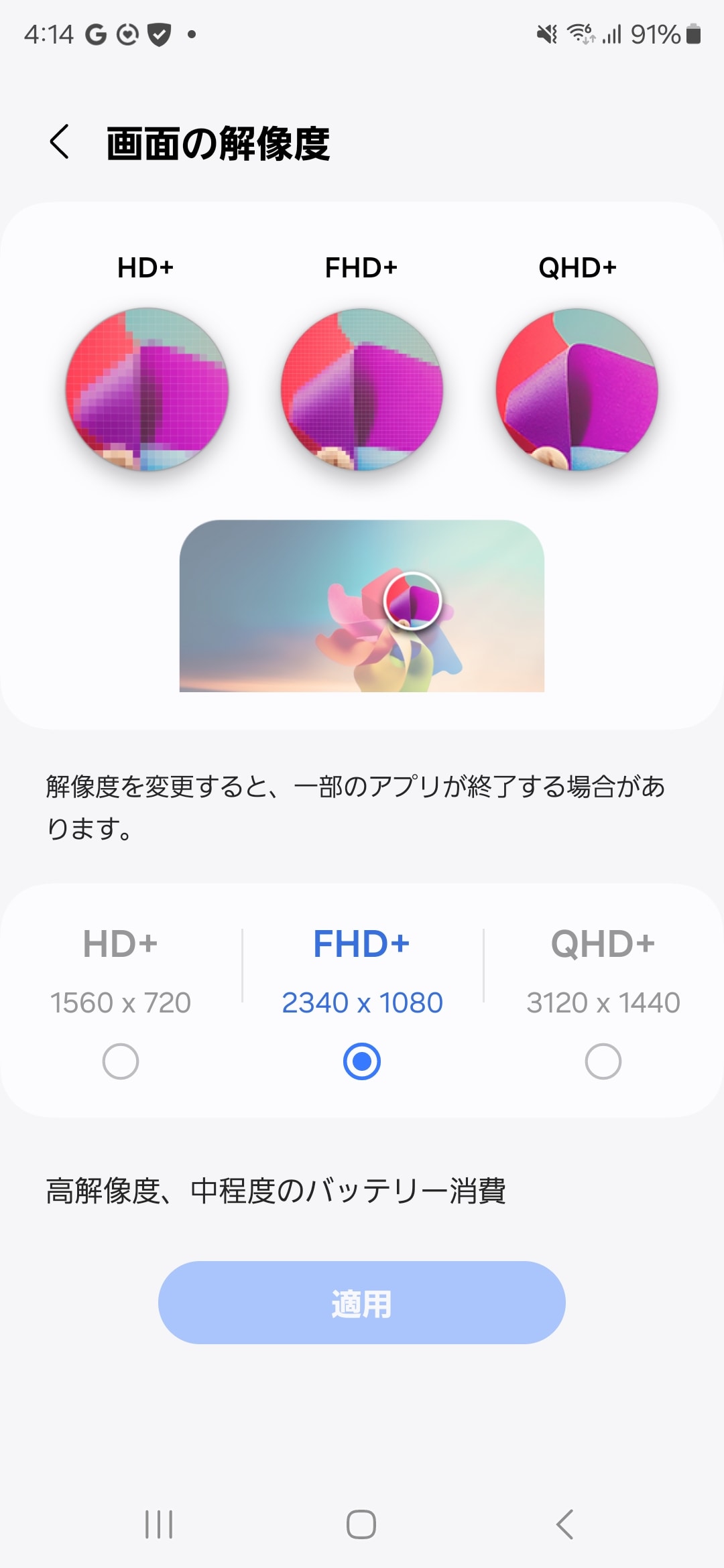The image size is (724, 1568).
Task: Tap the mute status icon
Action: 547,34
